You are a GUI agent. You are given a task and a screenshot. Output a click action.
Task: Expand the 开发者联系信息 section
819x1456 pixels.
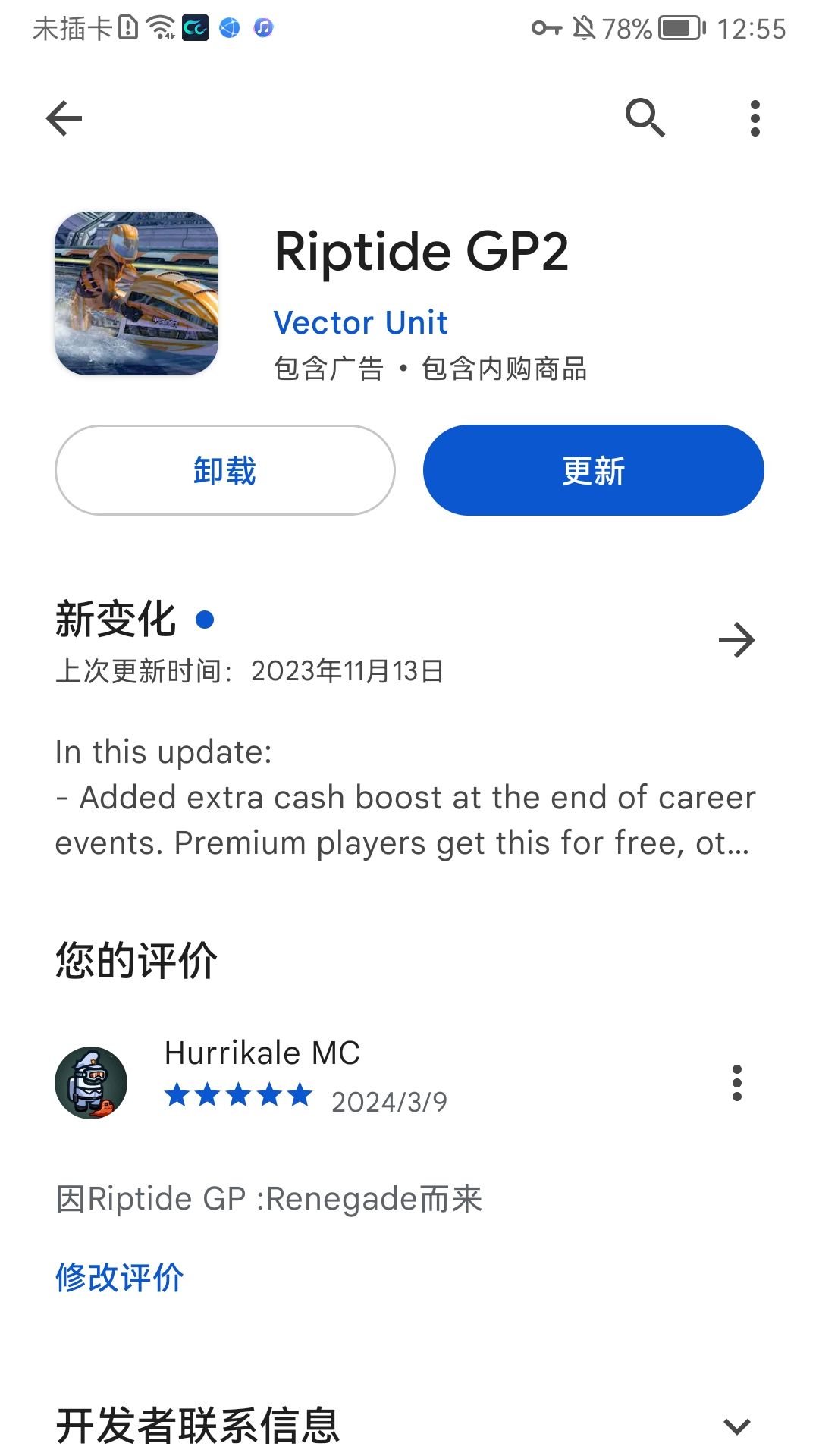click(x=736, y=1426)
